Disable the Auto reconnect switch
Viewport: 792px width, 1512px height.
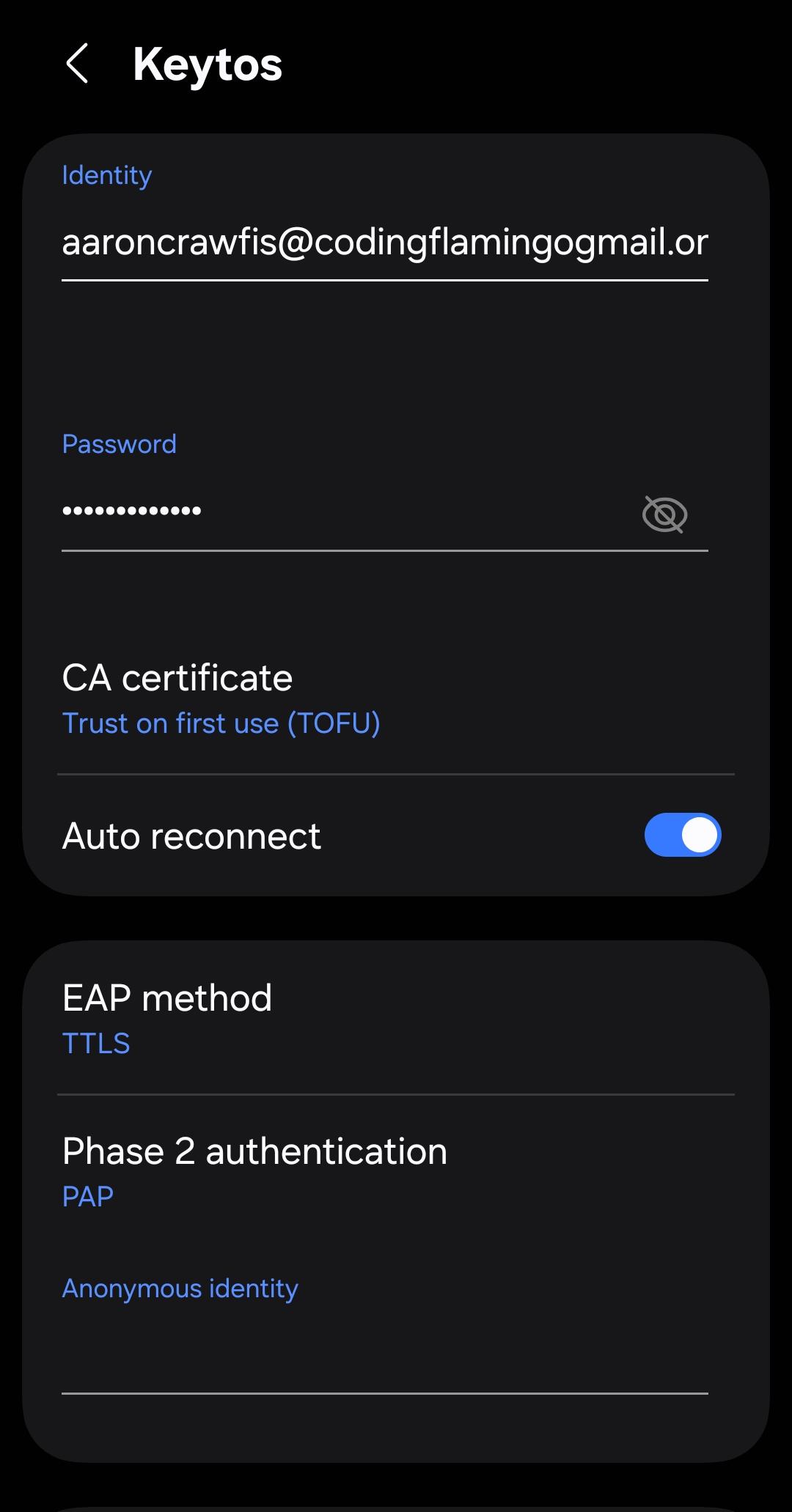pyautogui.click(x=683, y=835)
